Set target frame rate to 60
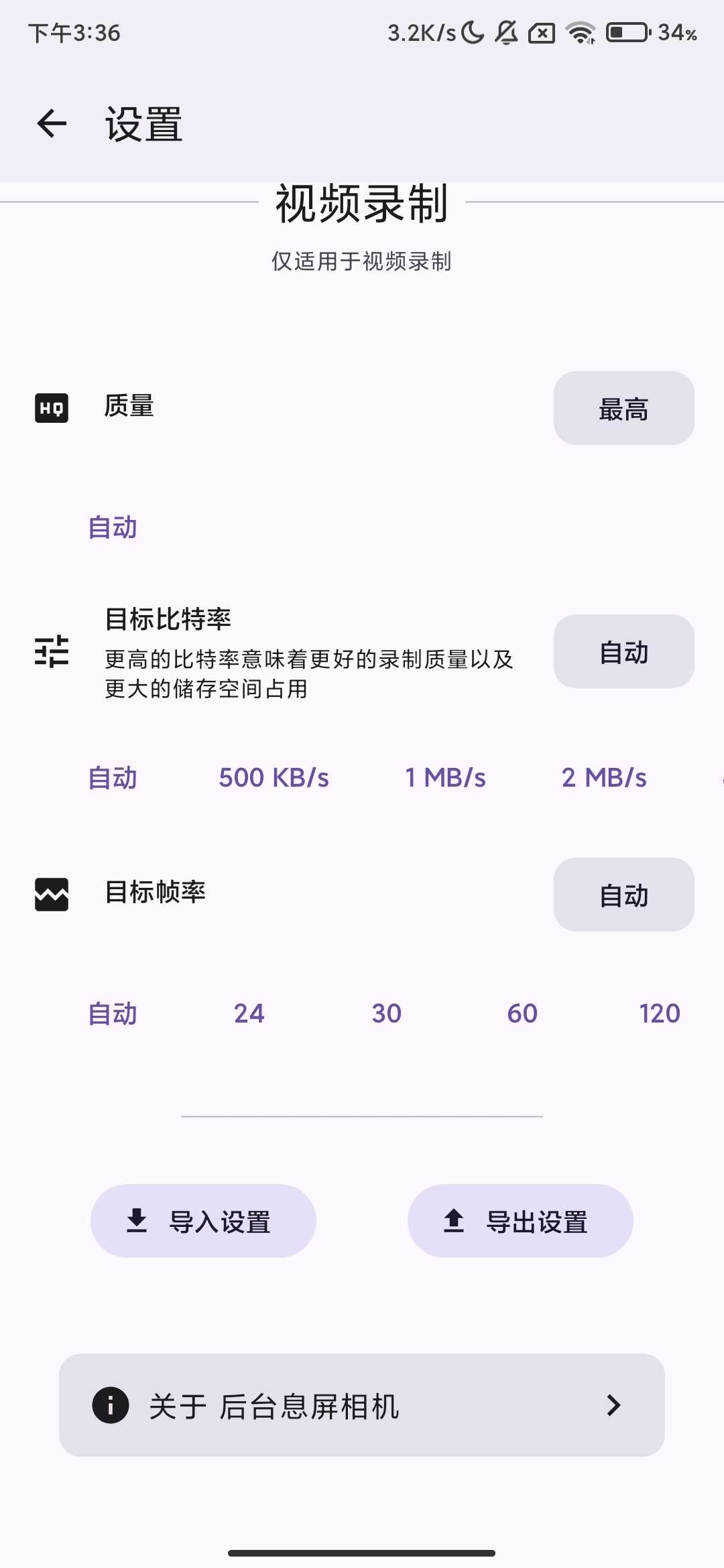 522,1014
